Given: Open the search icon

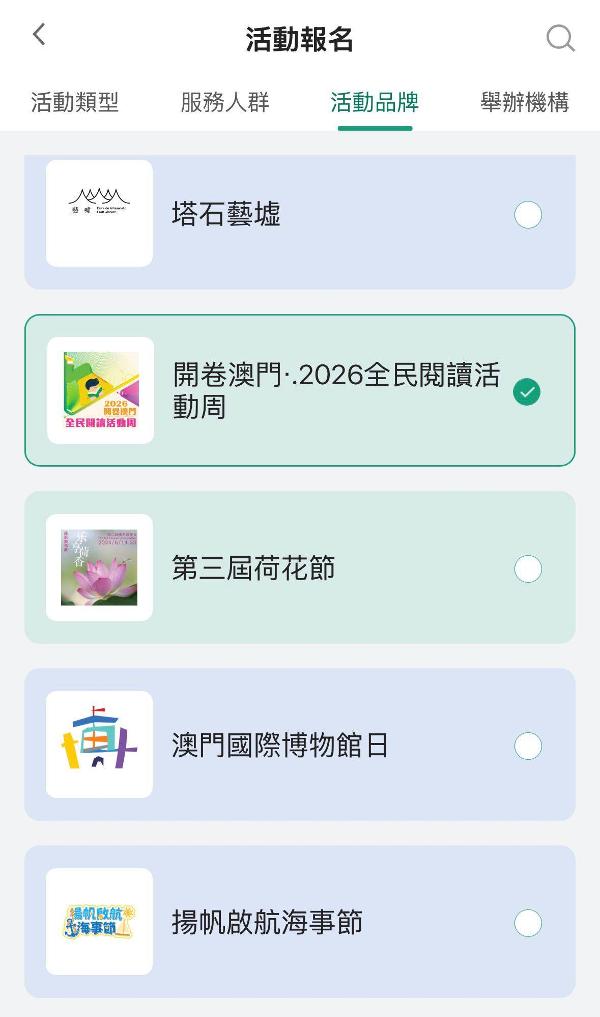Looking at the screenshot, I should tap(560, 38).
